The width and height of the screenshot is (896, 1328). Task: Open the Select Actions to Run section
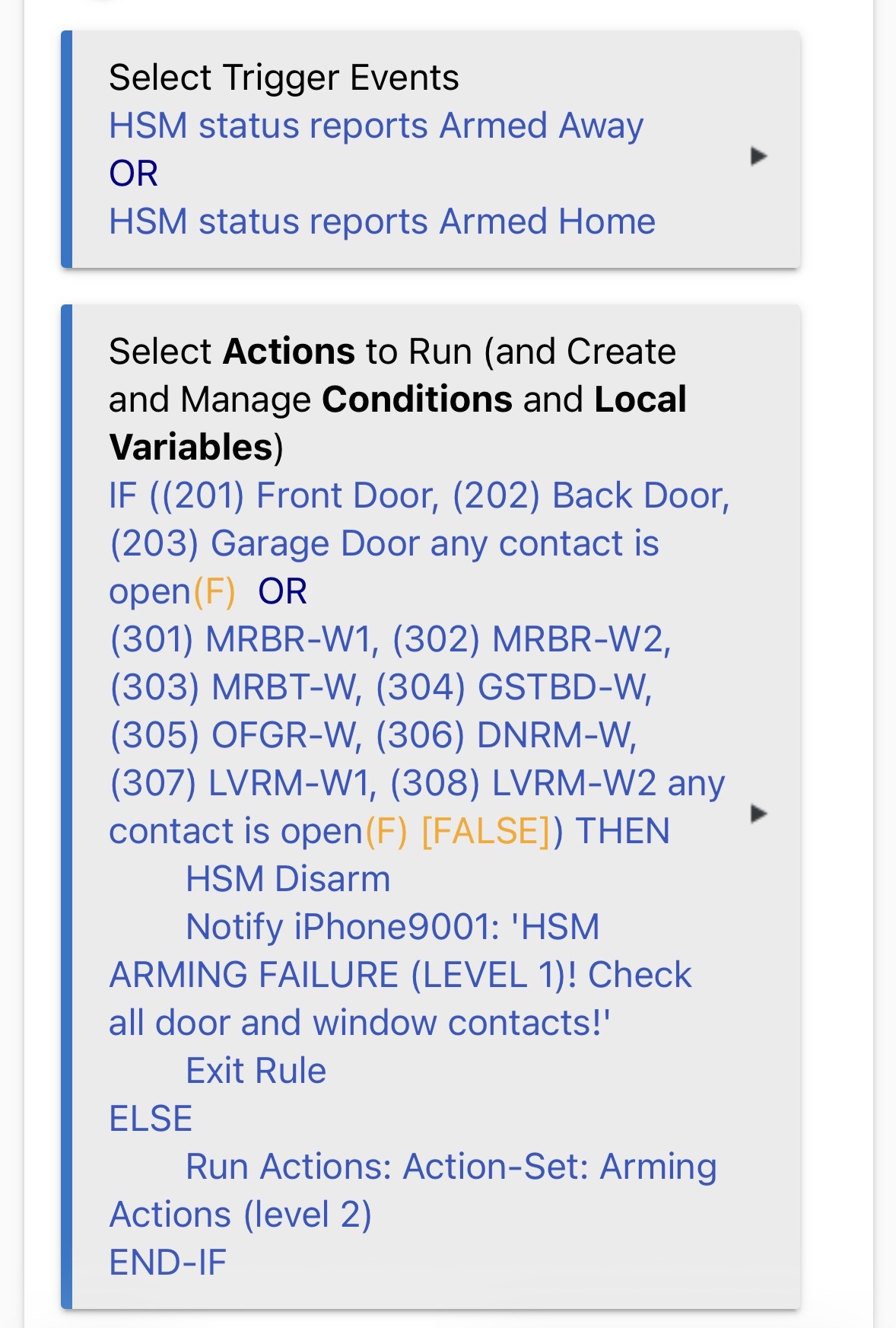tap(758, 813)
